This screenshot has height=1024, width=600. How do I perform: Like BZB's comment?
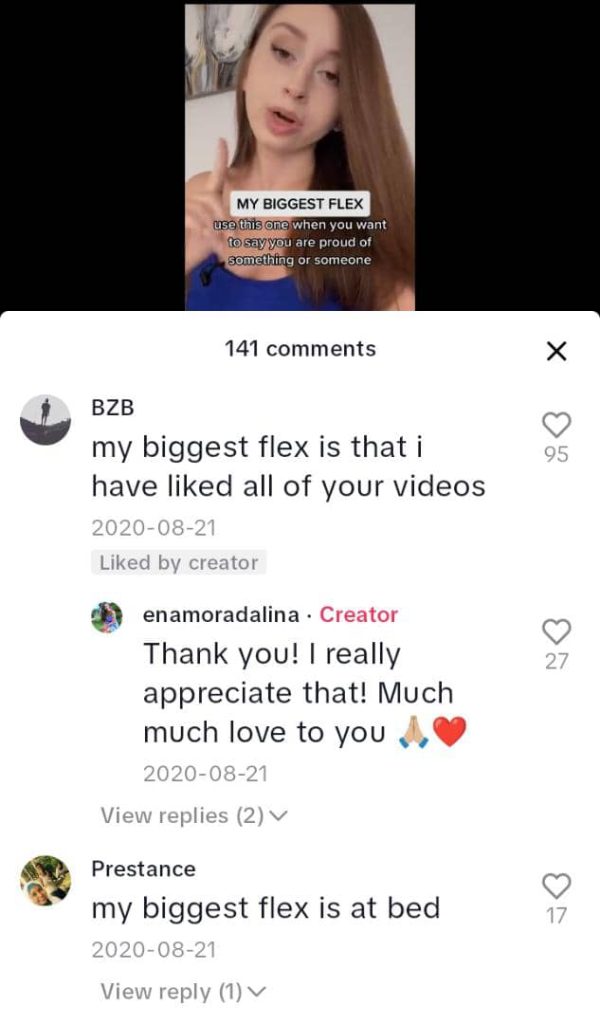click(556, 425)
